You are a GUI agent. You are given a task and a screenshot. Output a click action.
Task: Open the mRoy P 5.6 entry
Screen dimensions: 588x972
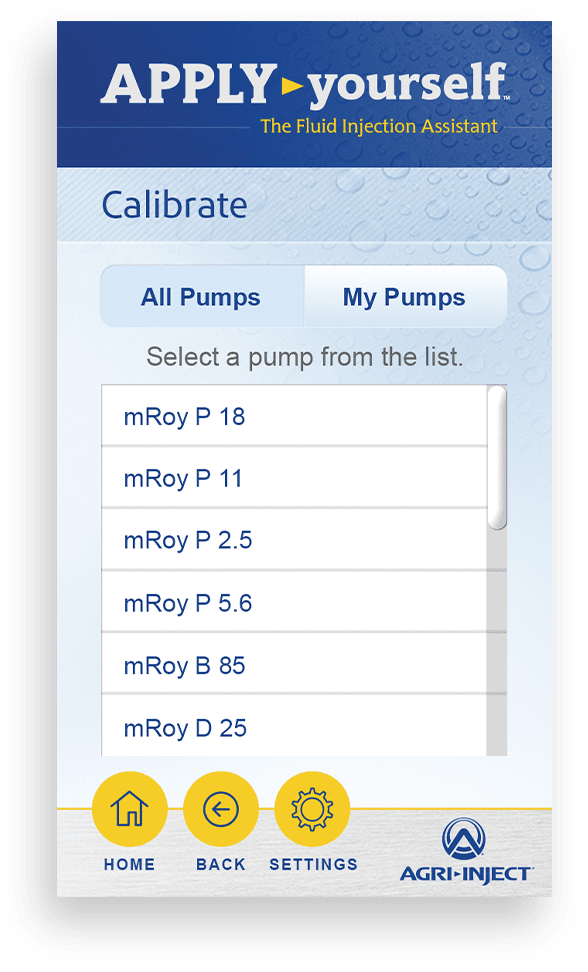pos(294,601)
